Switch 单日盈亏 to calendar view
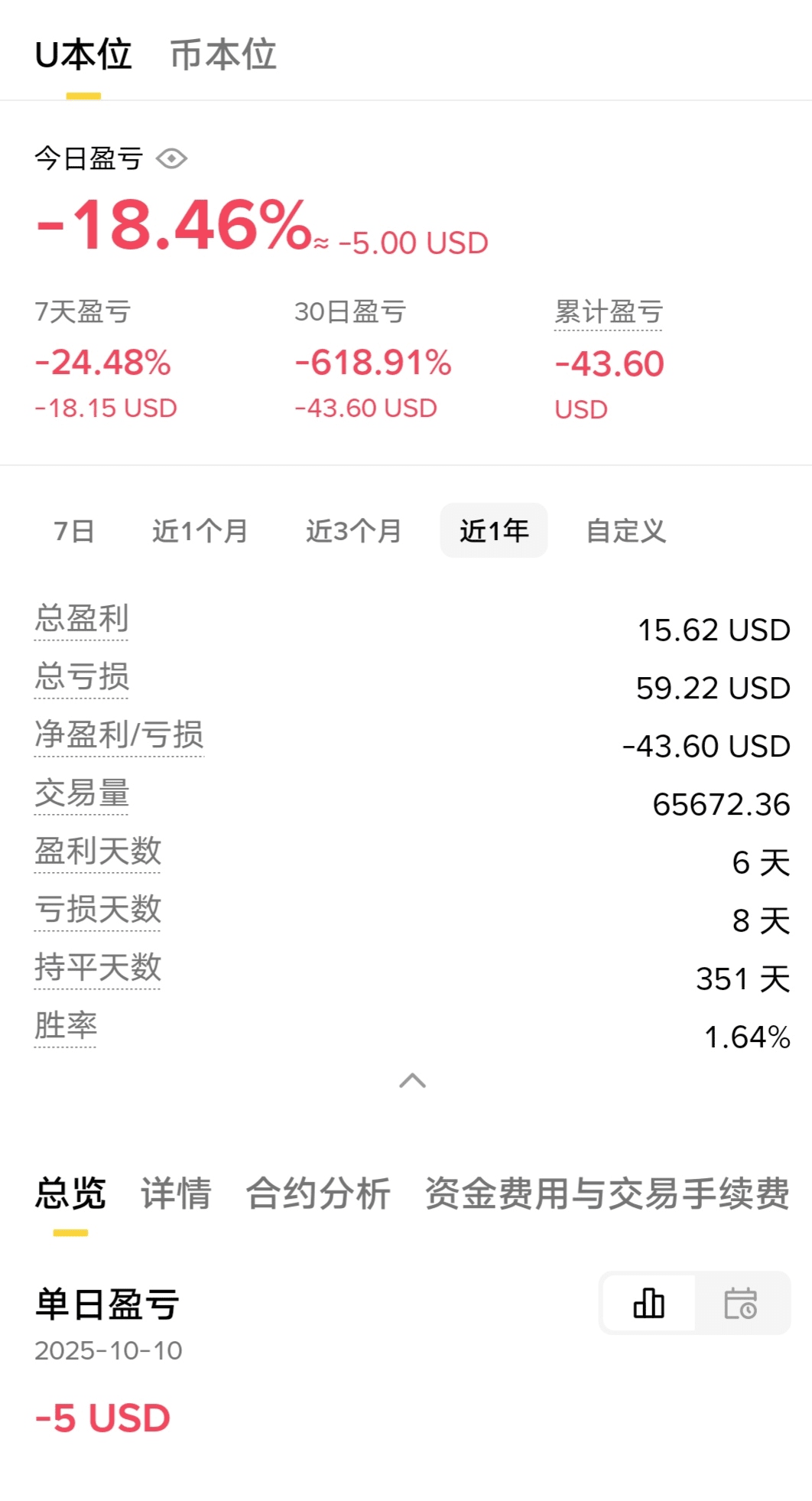812x1501 pixels. 740,1303
